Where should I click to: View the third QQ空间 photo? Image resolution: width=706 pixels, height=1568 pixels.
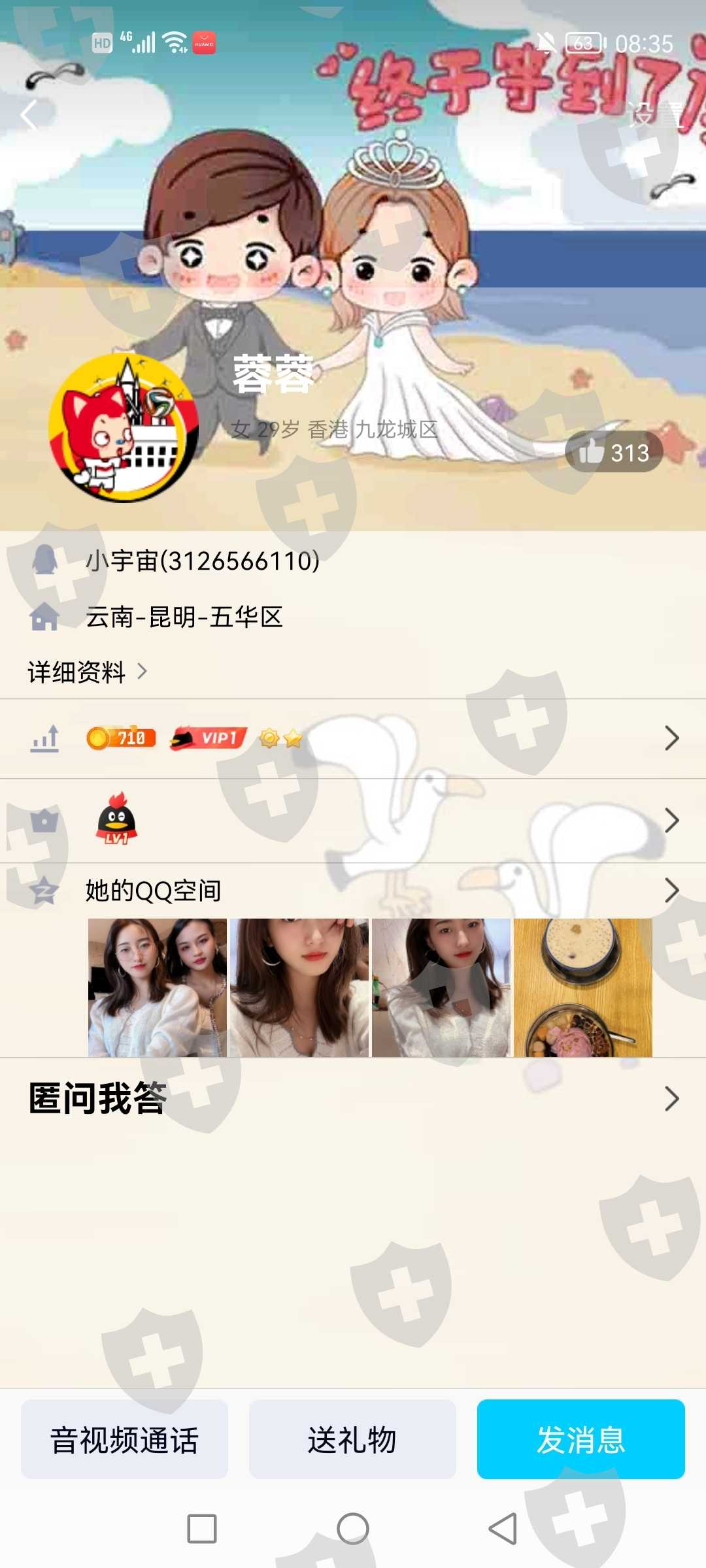[441, 988]
